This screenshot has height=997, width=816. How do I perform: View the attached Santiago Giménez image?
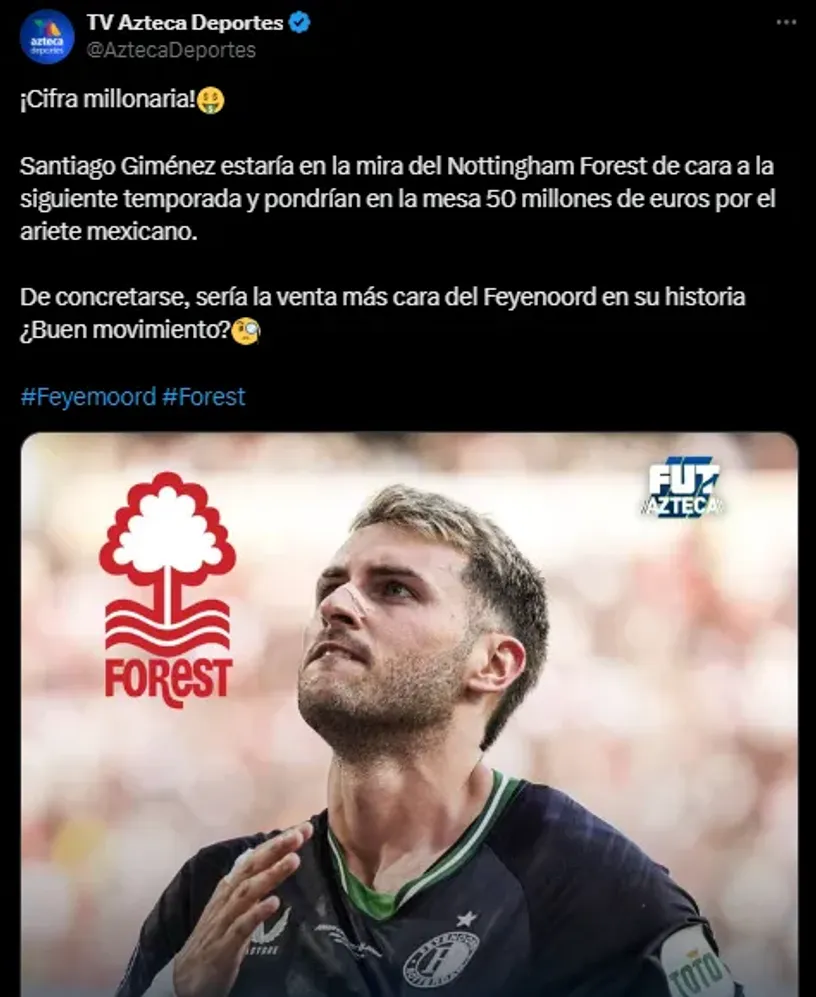409,714
